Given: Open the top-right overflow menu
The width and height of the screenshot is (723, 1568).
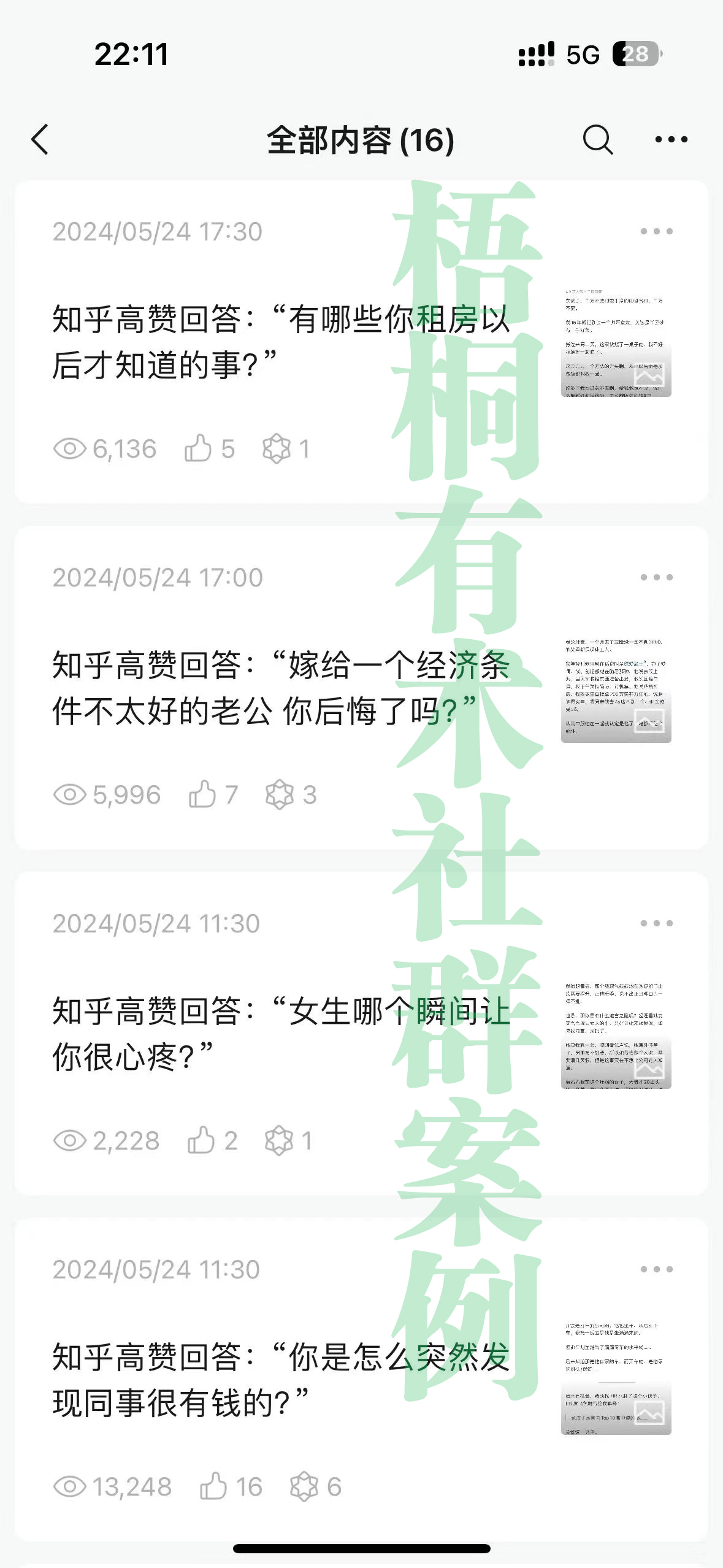Looking at the screenshot, I should click(x=670, y=140).
